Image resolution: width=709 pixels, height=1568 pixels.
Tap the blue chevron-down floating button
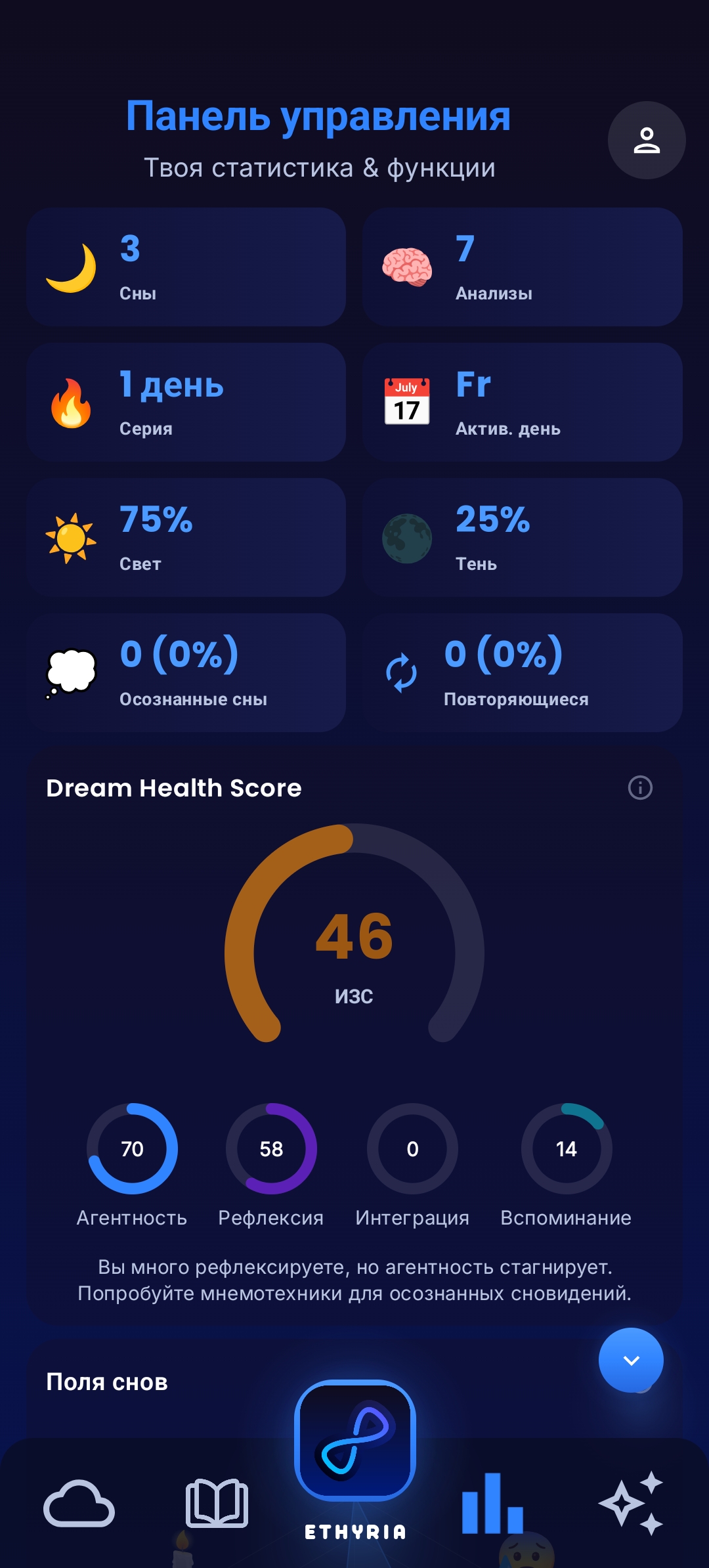click(631, 1360)
